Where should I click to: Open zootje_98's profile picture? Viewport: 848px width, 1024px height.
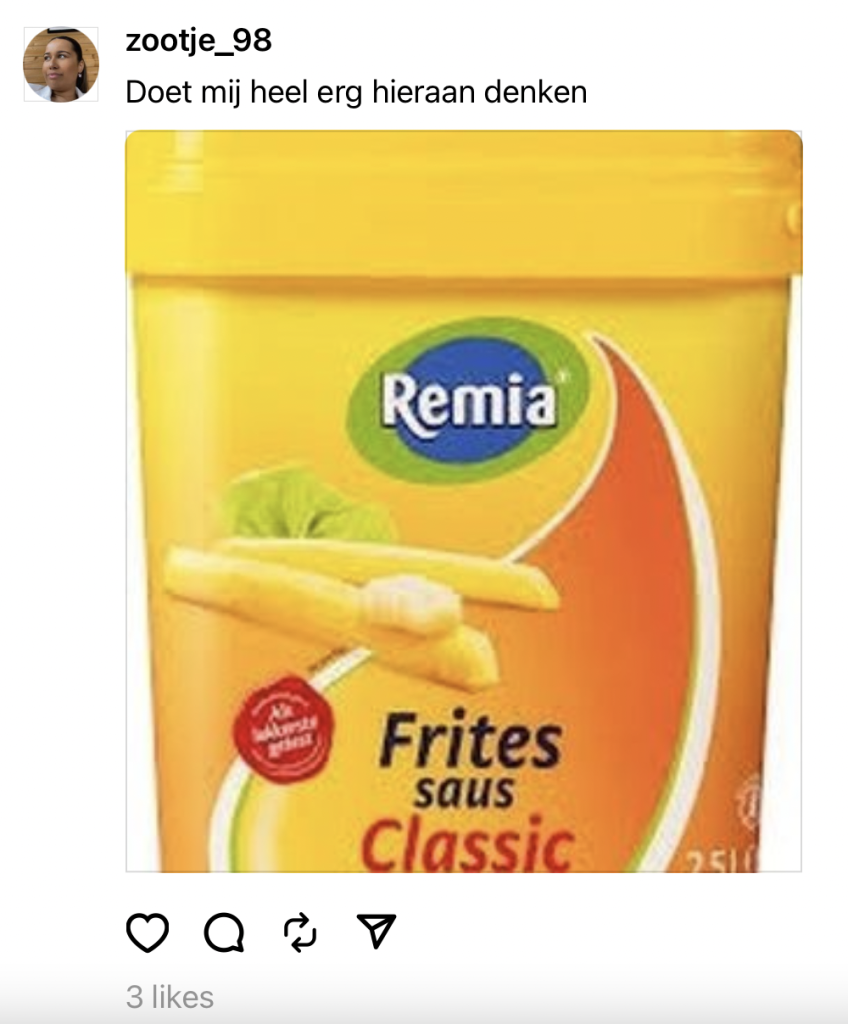point(61,64)
